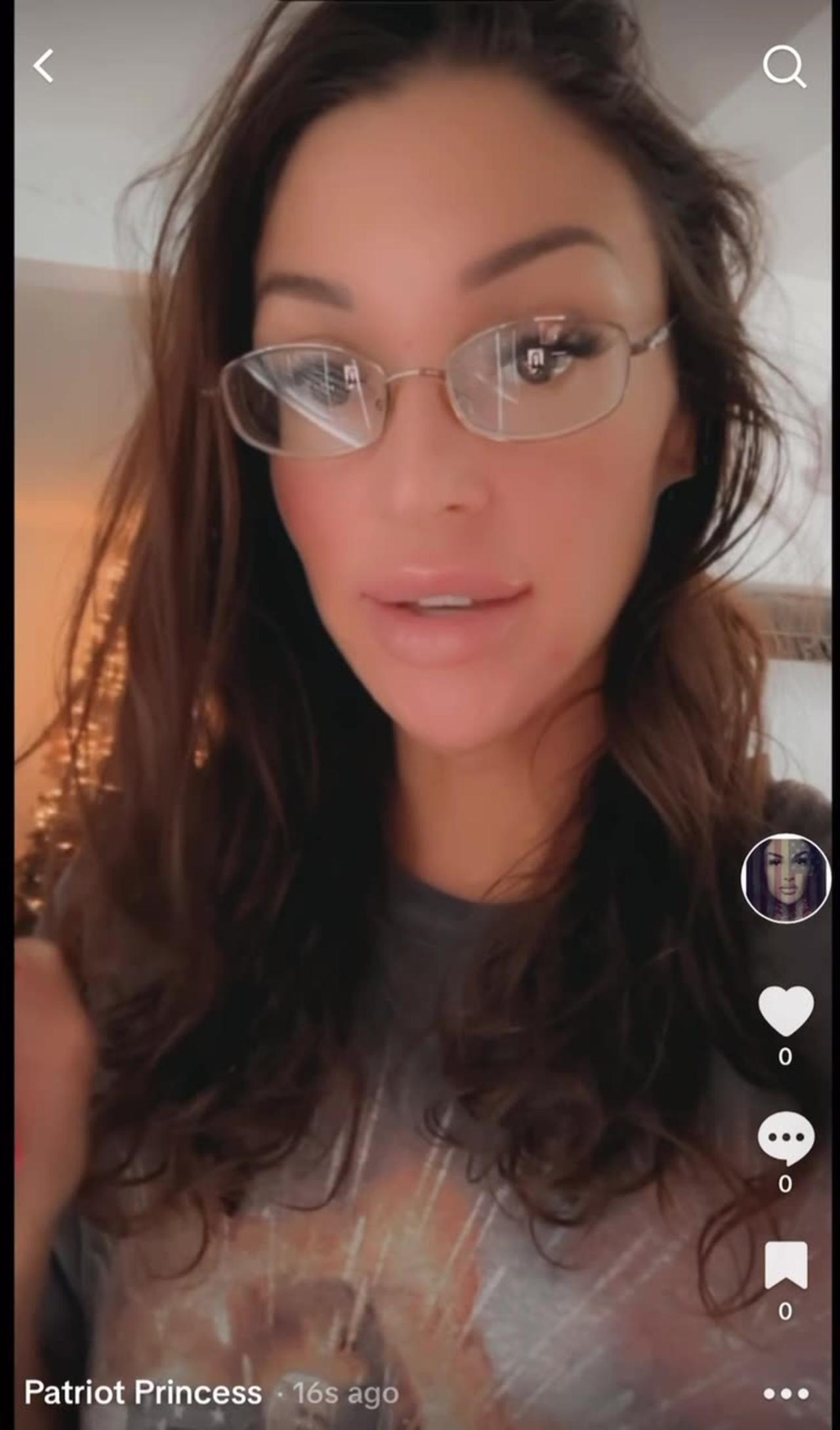Go back using the arrow

(x=43, y=66)
